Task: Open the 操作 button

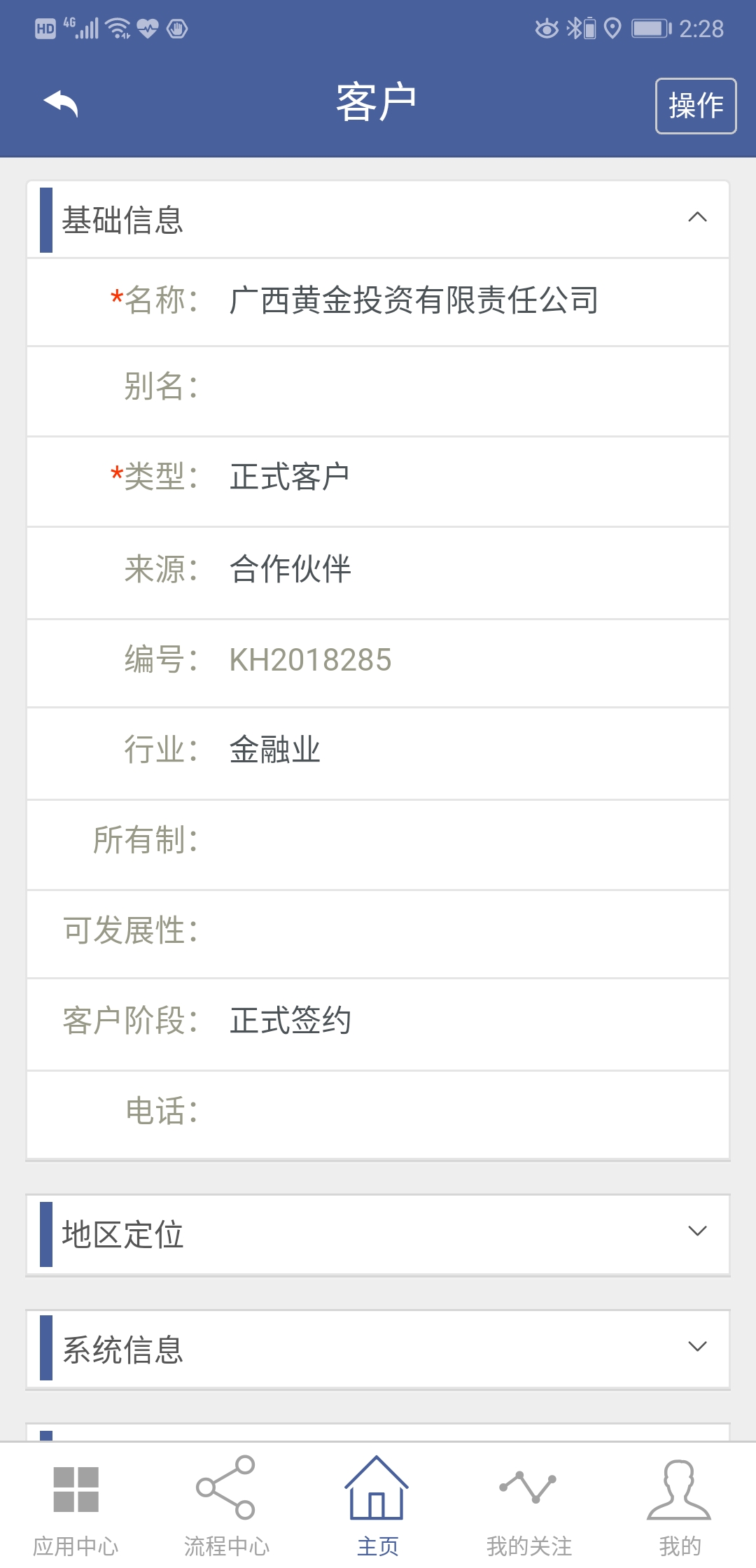Action: 696,106
